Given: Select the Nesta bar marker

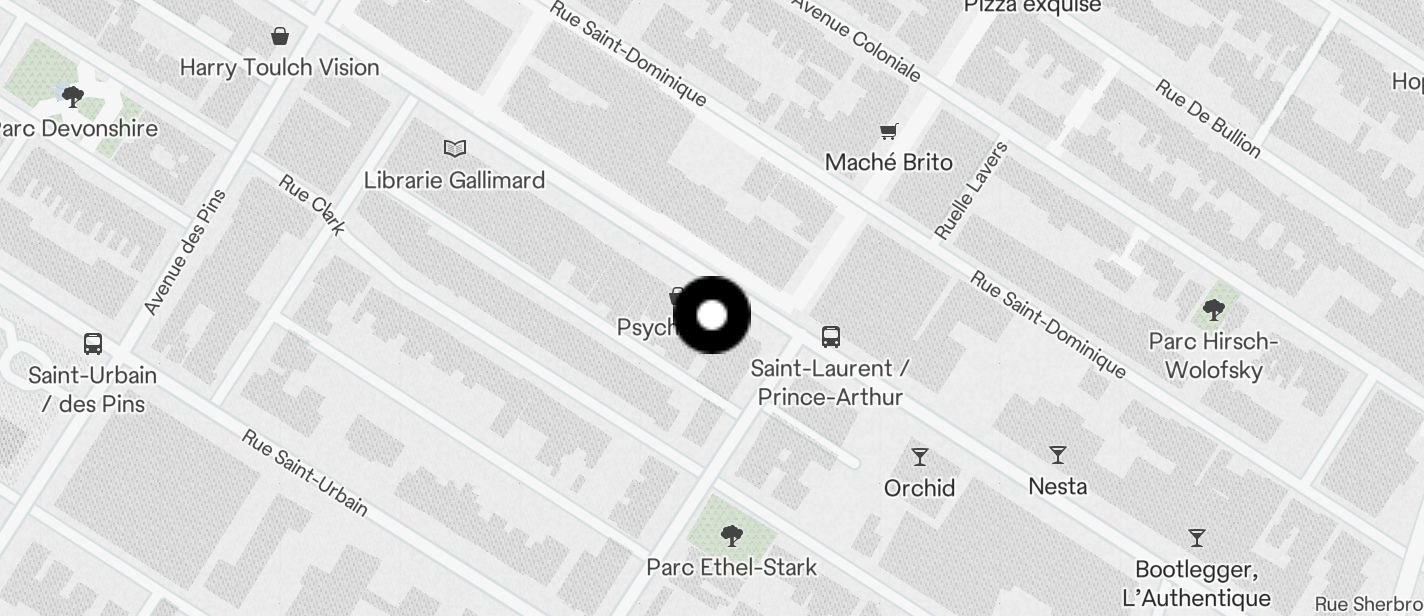Looking at the screenshot, I should pos(1057,456).
